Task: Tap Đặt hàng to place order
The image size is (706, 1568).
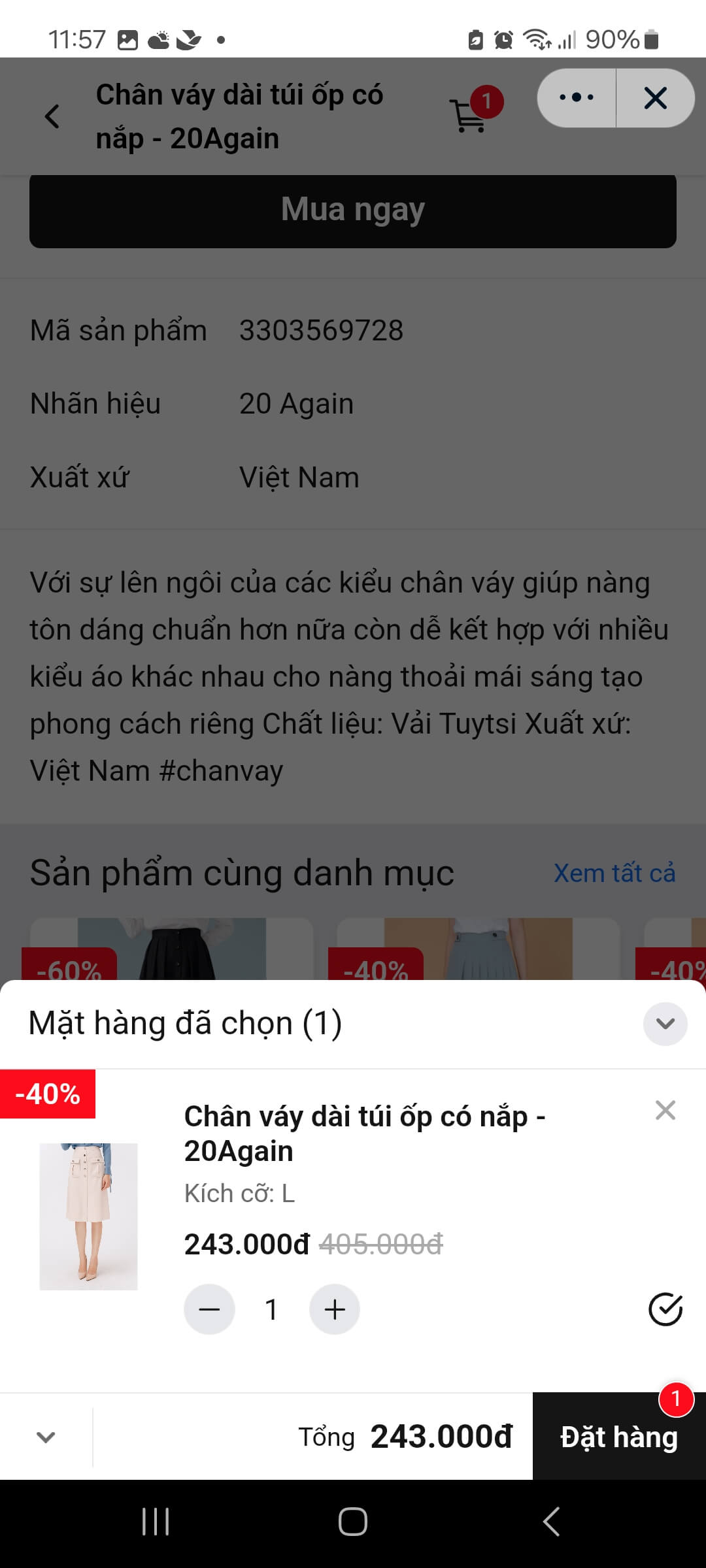Action: point(618,1437)
